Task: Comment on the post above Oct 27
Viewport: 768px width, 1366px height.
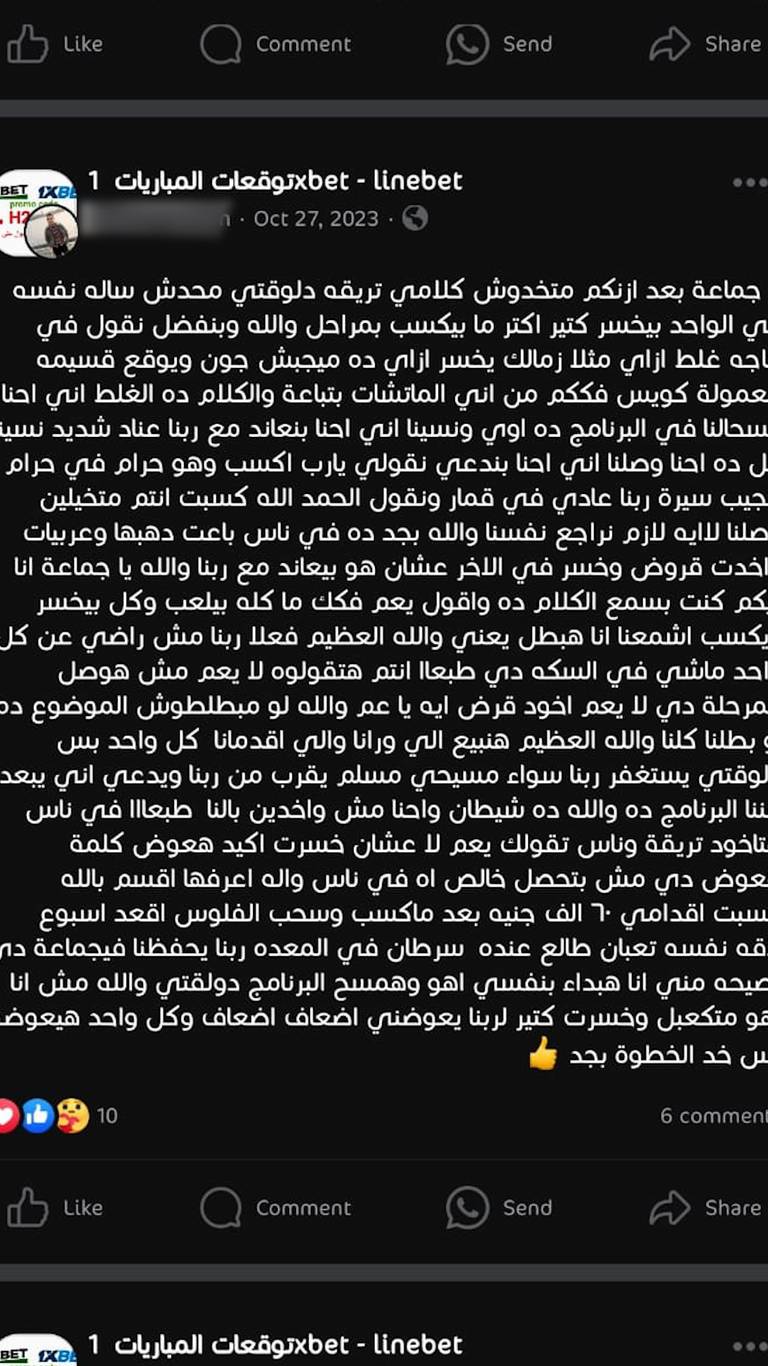Action: point(276,44)
